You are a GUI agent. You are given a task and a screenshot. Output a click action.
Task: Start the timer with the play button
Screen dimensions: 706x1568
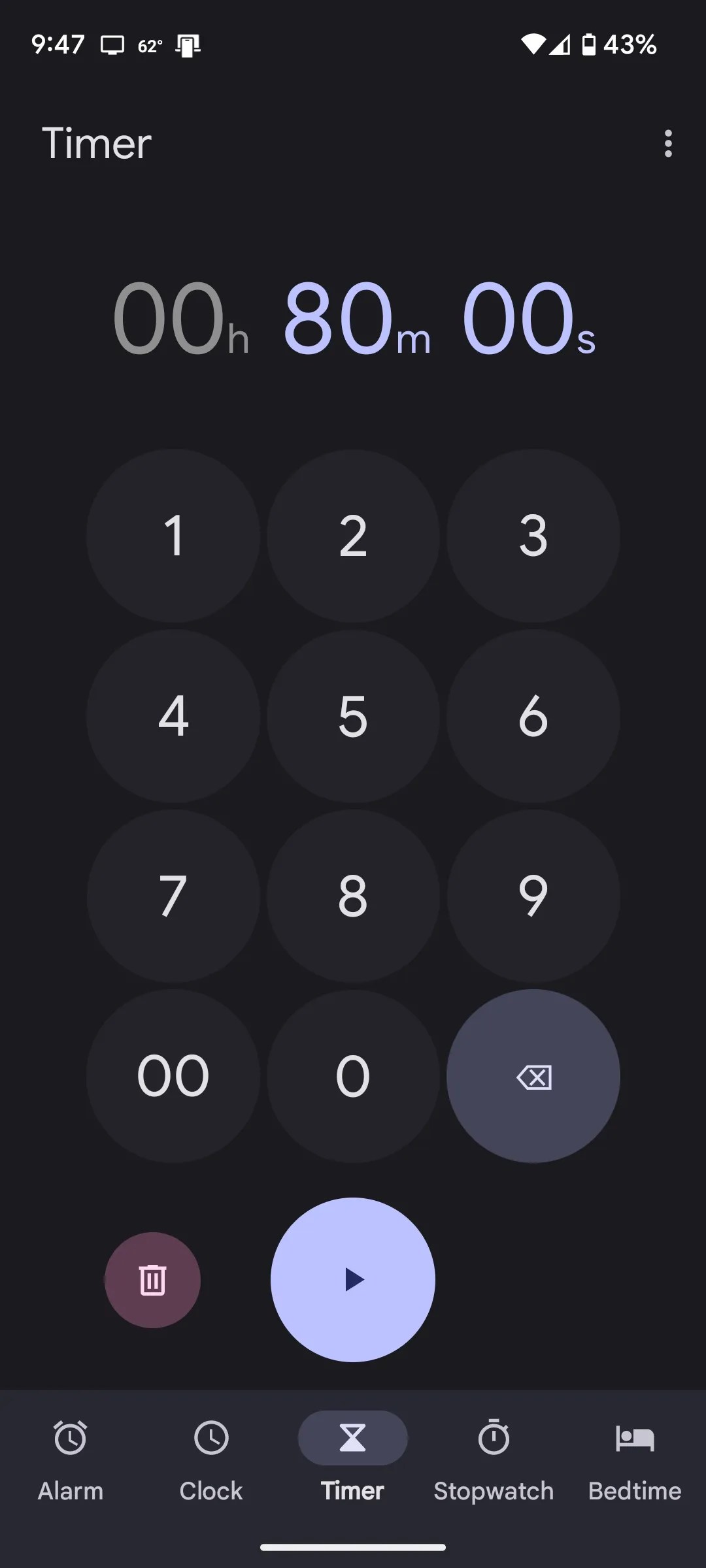(352, 1281)
